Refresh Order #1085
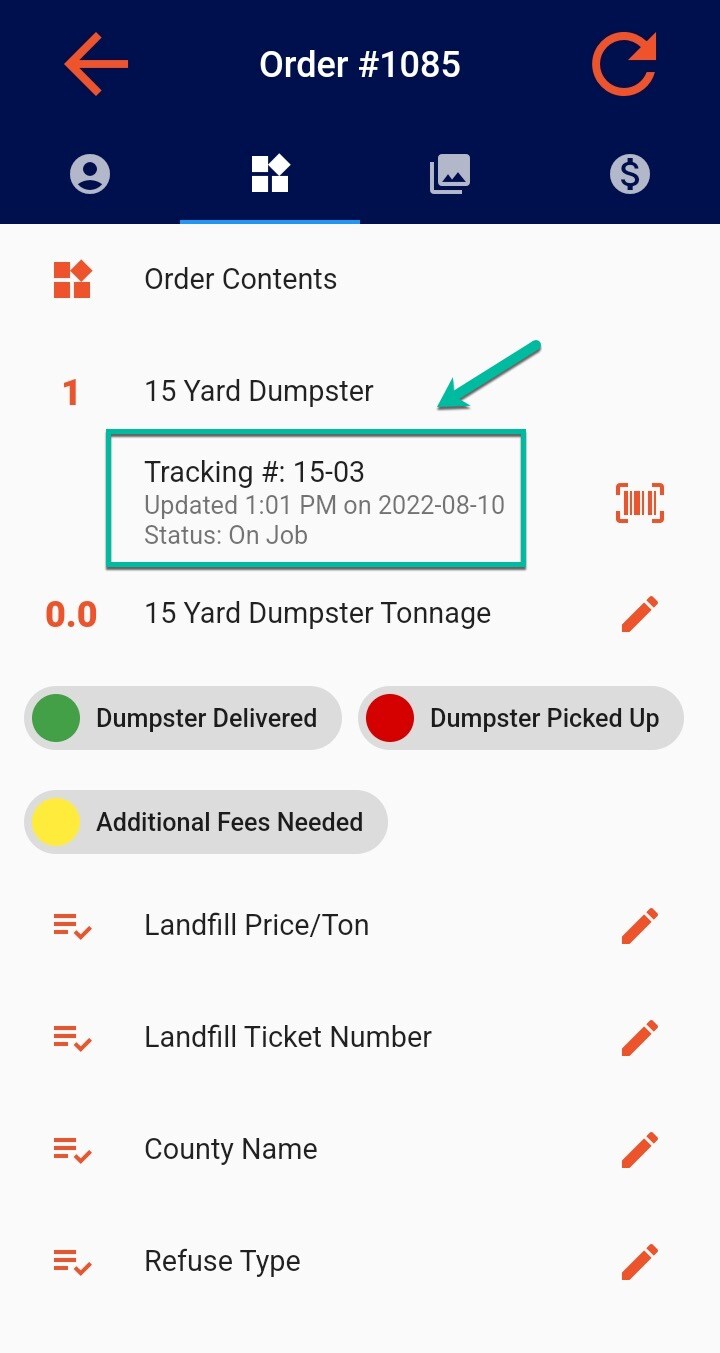 pyautogui.click(x=624, y=64)
